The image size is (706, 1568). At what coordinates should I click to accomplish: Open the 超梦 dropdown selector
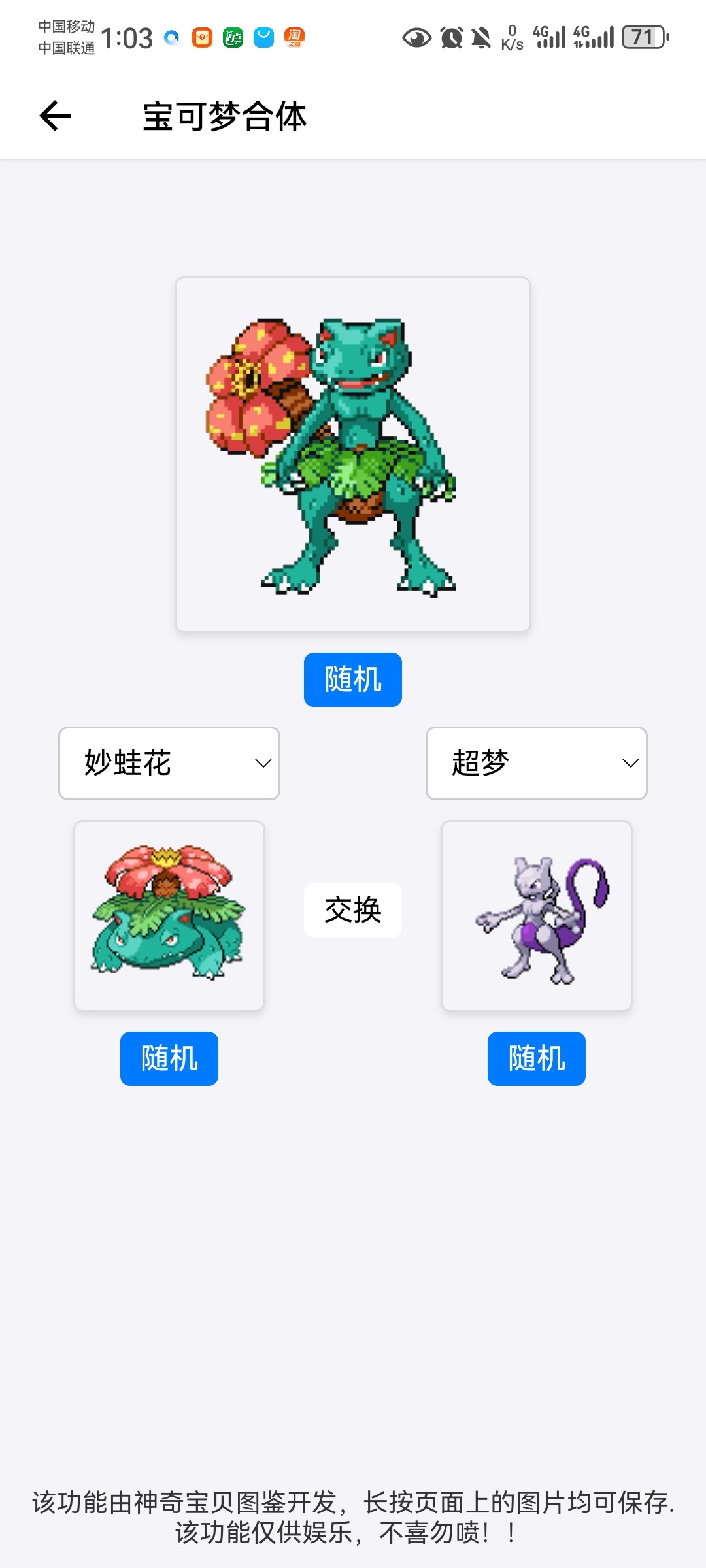pos(536,763)
